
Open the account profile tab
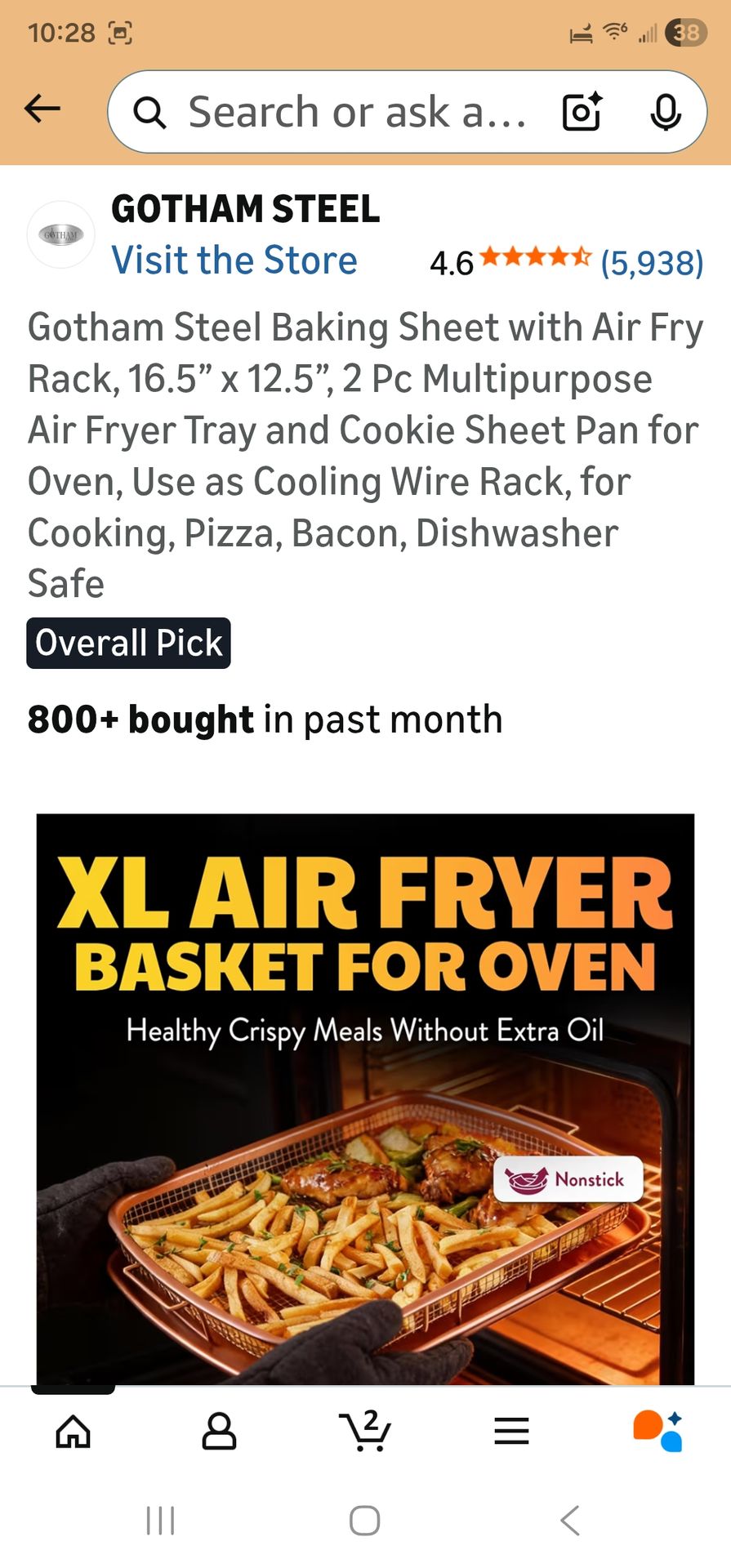[x=219, y=1431]
